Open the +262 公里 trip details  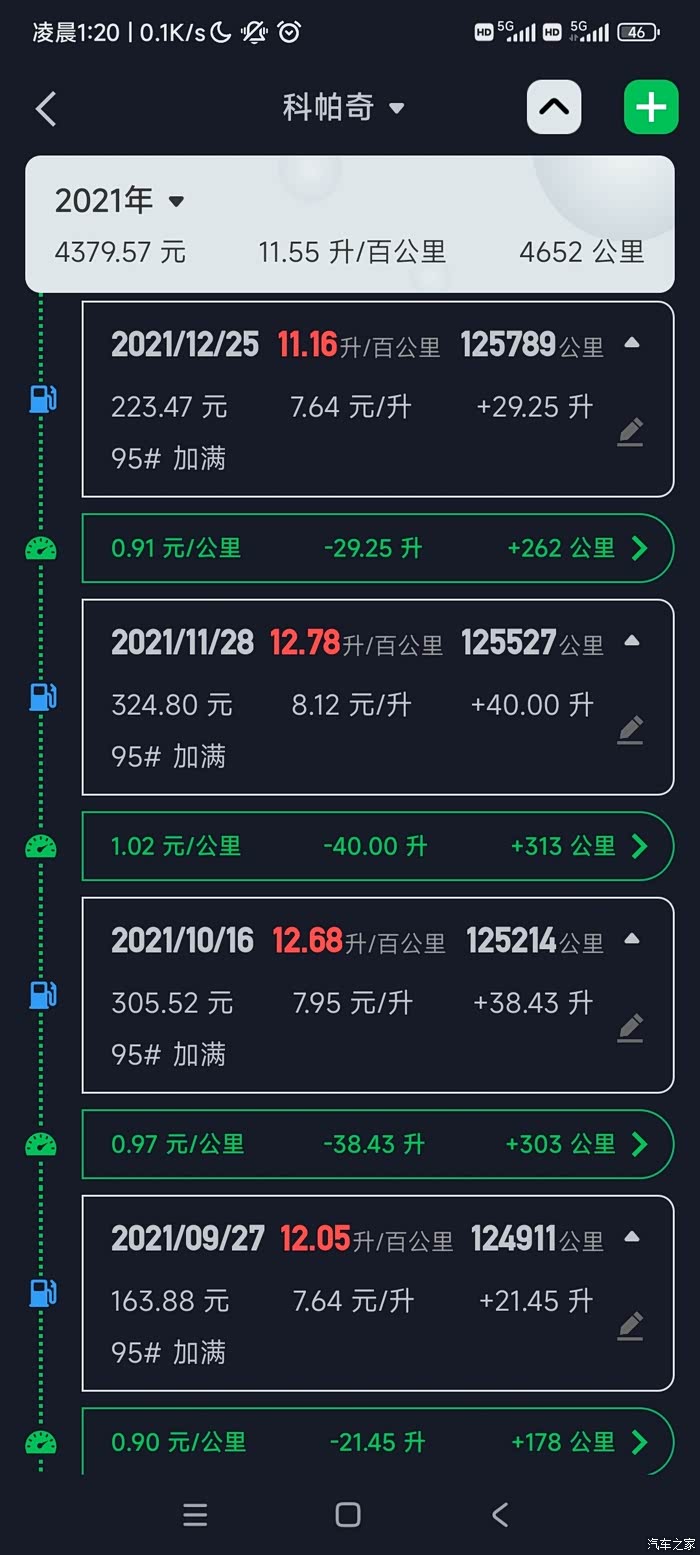(639, 548)
